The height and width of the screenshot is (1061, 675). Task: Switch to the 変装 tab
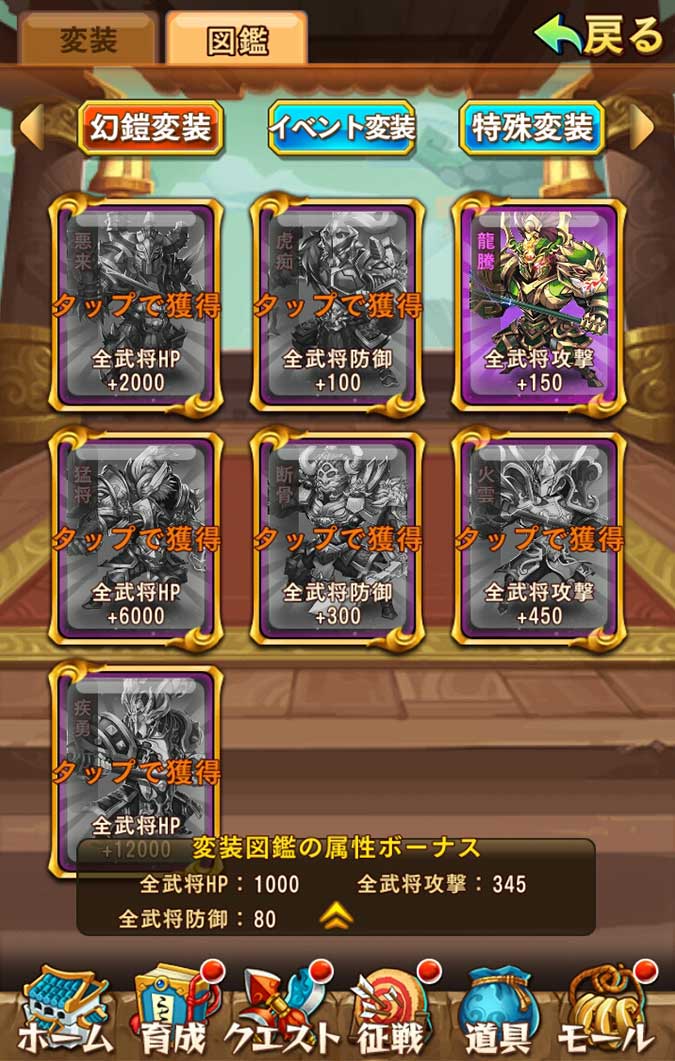(88, 40)
